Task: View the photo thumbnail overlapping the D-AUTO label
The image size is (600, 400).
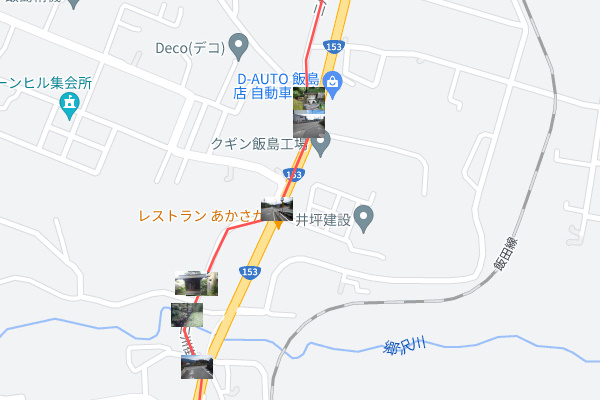Action: (x=309, y=99)
